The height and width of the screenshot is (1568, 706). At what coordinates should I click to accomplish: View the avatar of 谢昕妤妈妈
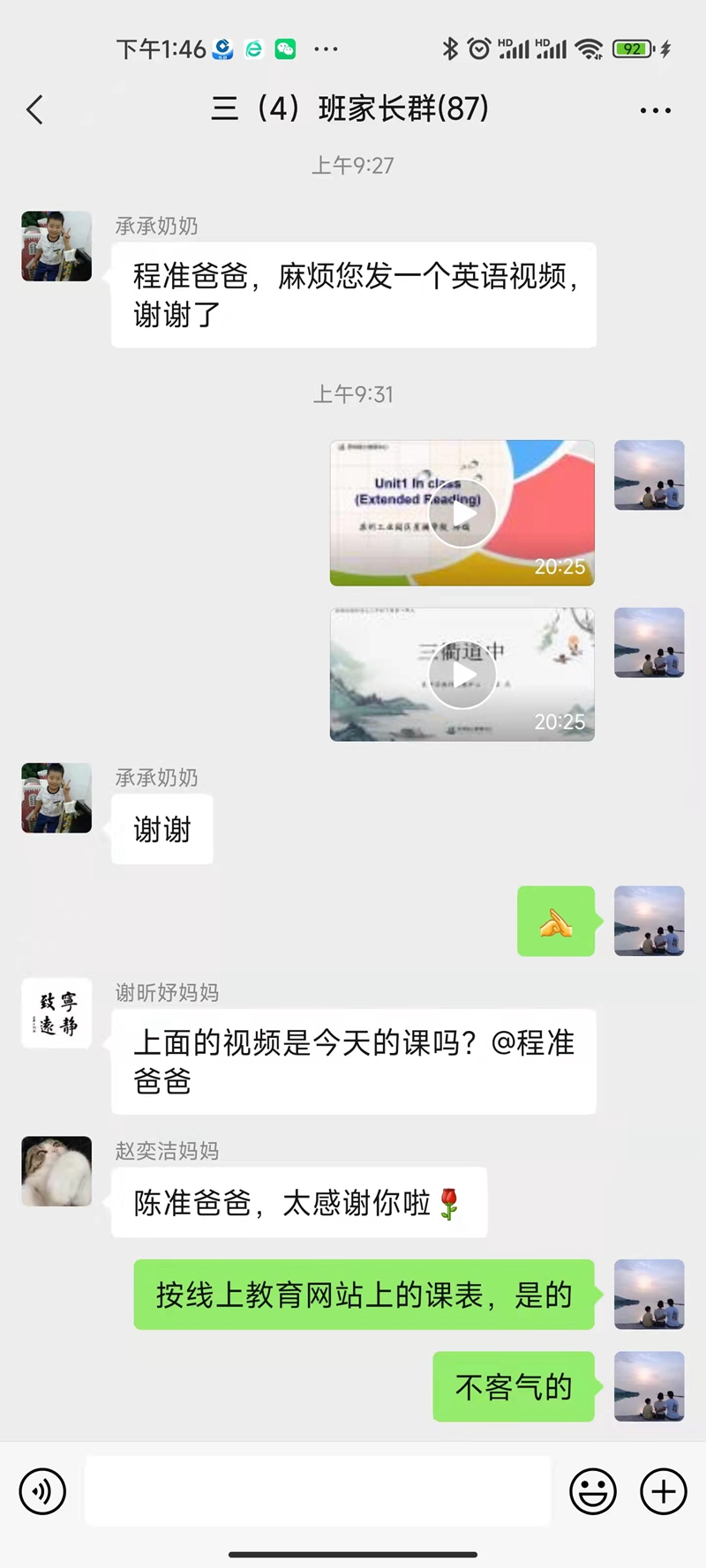[56, 1012]
